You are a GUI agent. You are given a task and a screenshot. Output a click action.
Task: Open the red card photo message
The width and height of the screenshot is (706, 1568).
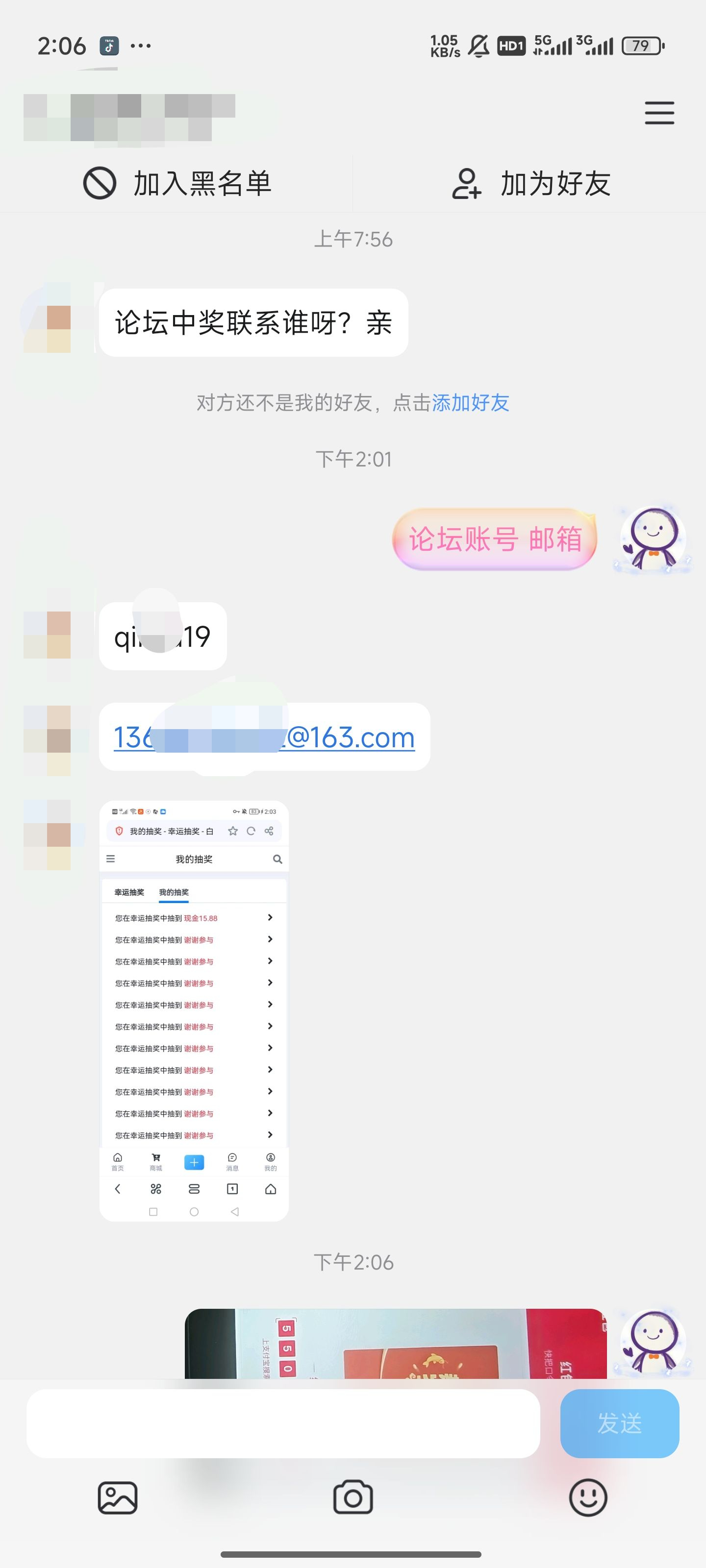tap(396, 1344)
